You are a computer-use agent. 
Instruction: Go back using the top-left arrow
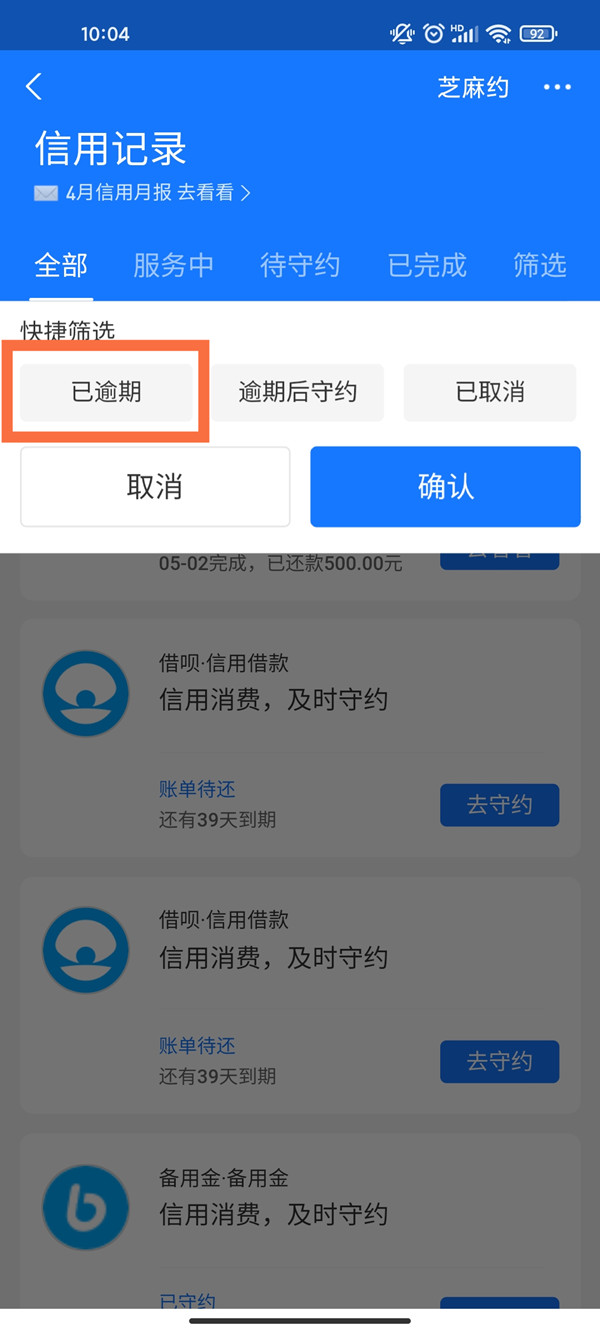(34, 87)
